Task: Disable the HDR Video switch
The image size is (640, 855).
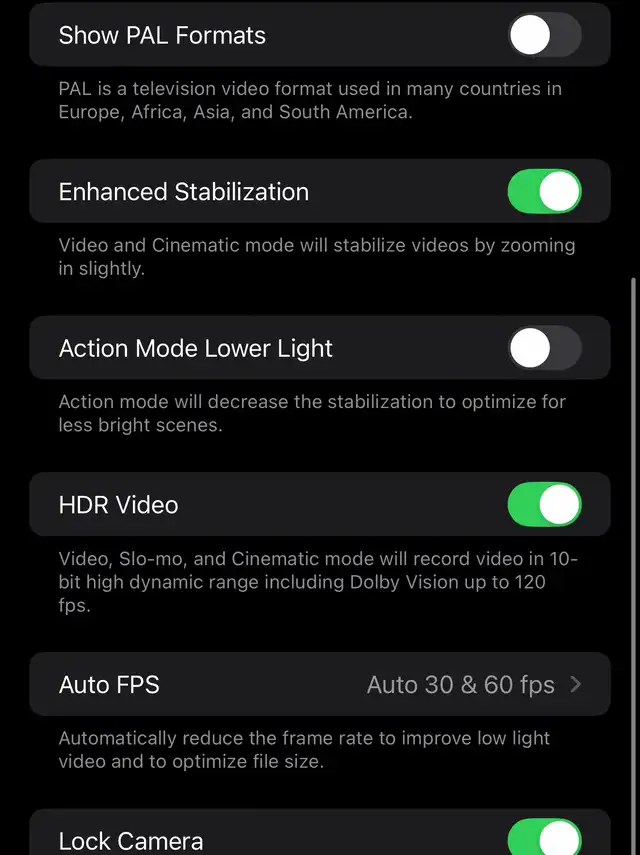Action: click(x=544, y=505)
